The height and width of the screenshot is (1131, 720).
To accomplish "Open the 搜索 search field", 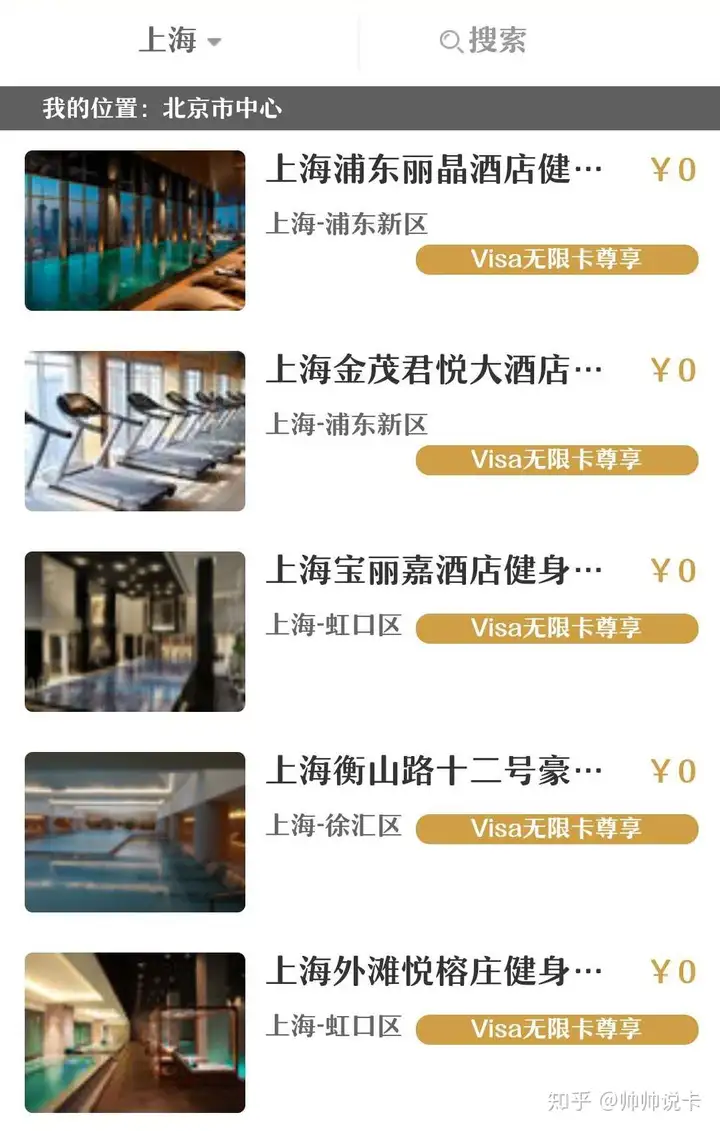I will pos(484,41).
